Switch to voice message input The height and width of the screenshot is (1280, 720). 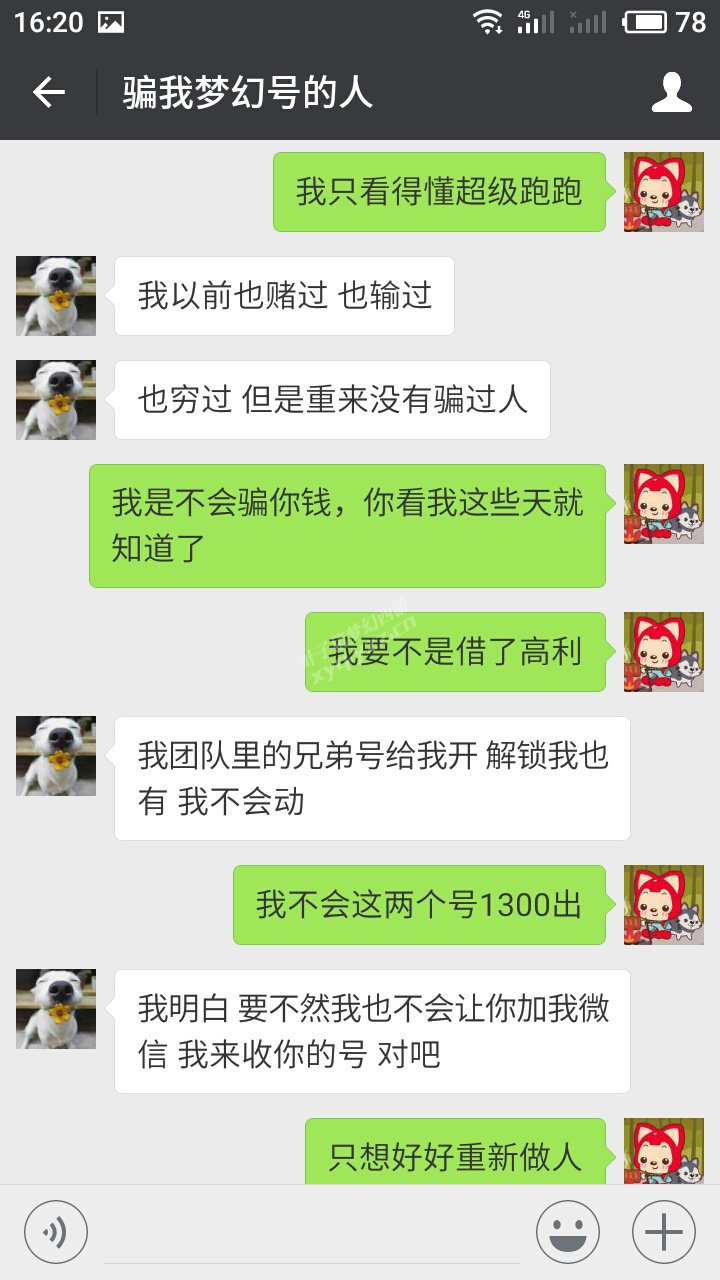tap(56, 1232)
